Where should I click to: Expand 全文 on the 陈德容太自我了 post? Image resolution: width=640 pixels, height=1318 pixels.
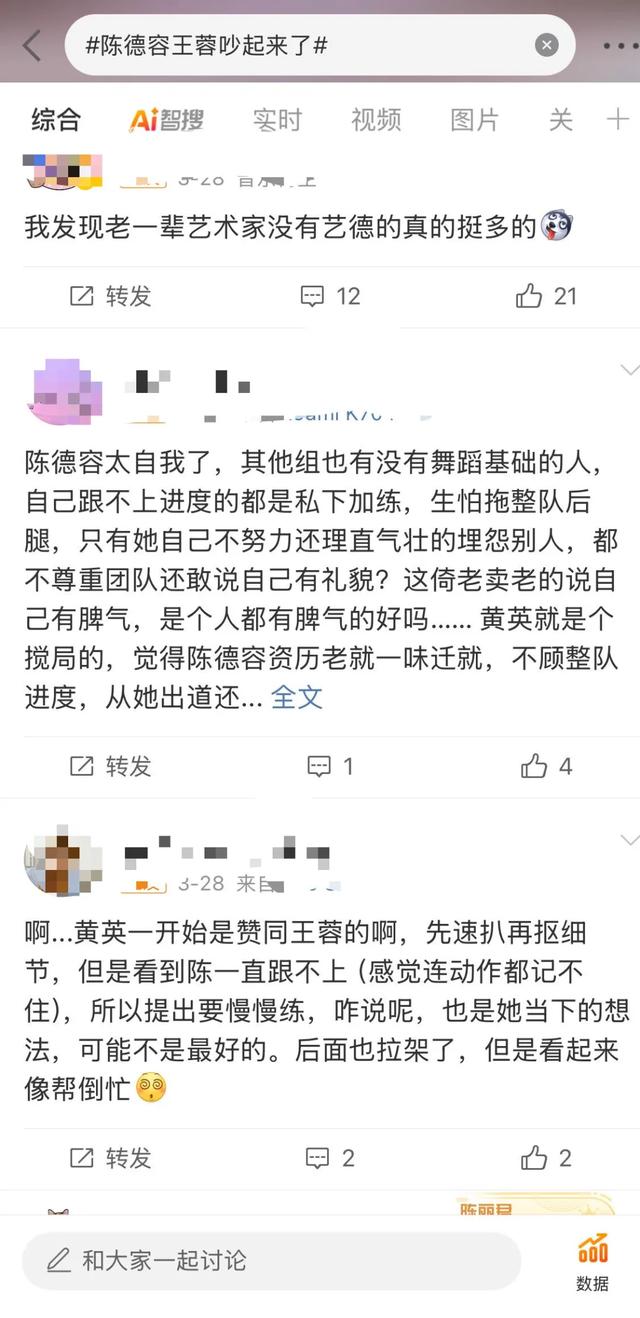297,698
